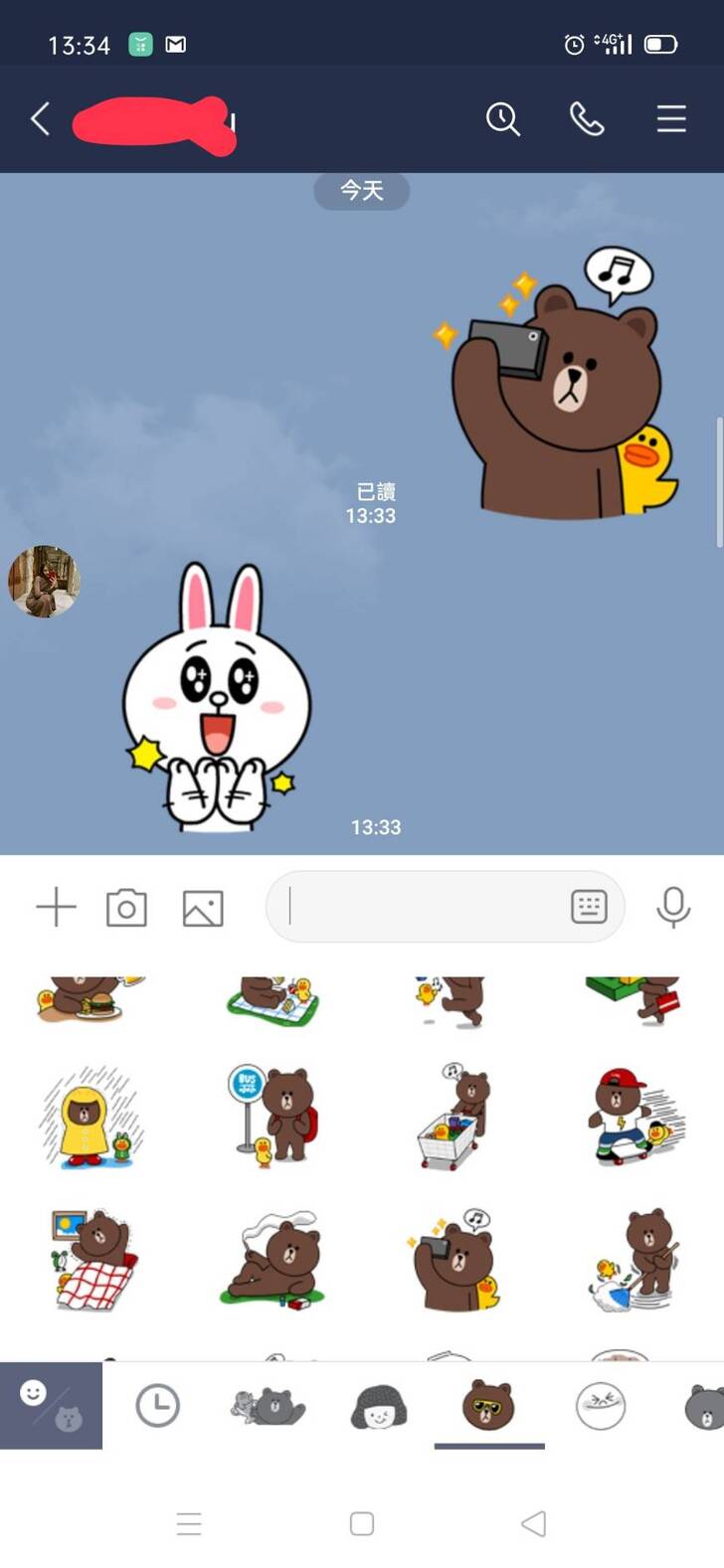Pick a photo from the gallery
The width and height of the screenshot is (724, 1568).
point(203,908)
